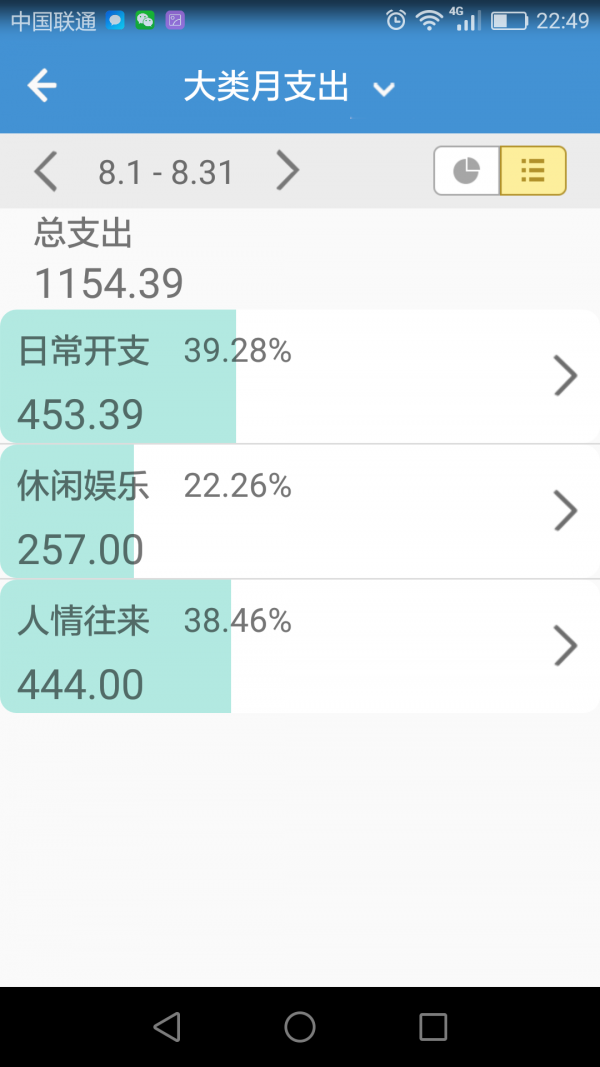
Task: Open the 大类月支出 report type dropdown
Action: click(x=289, y=88)
